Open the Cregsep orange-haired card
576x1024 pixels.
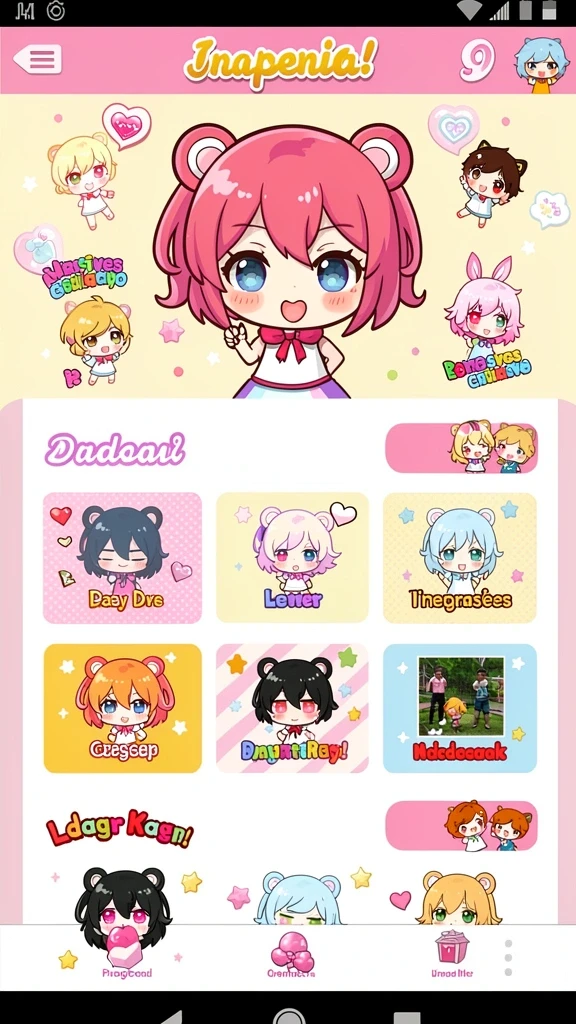point(122,709)
